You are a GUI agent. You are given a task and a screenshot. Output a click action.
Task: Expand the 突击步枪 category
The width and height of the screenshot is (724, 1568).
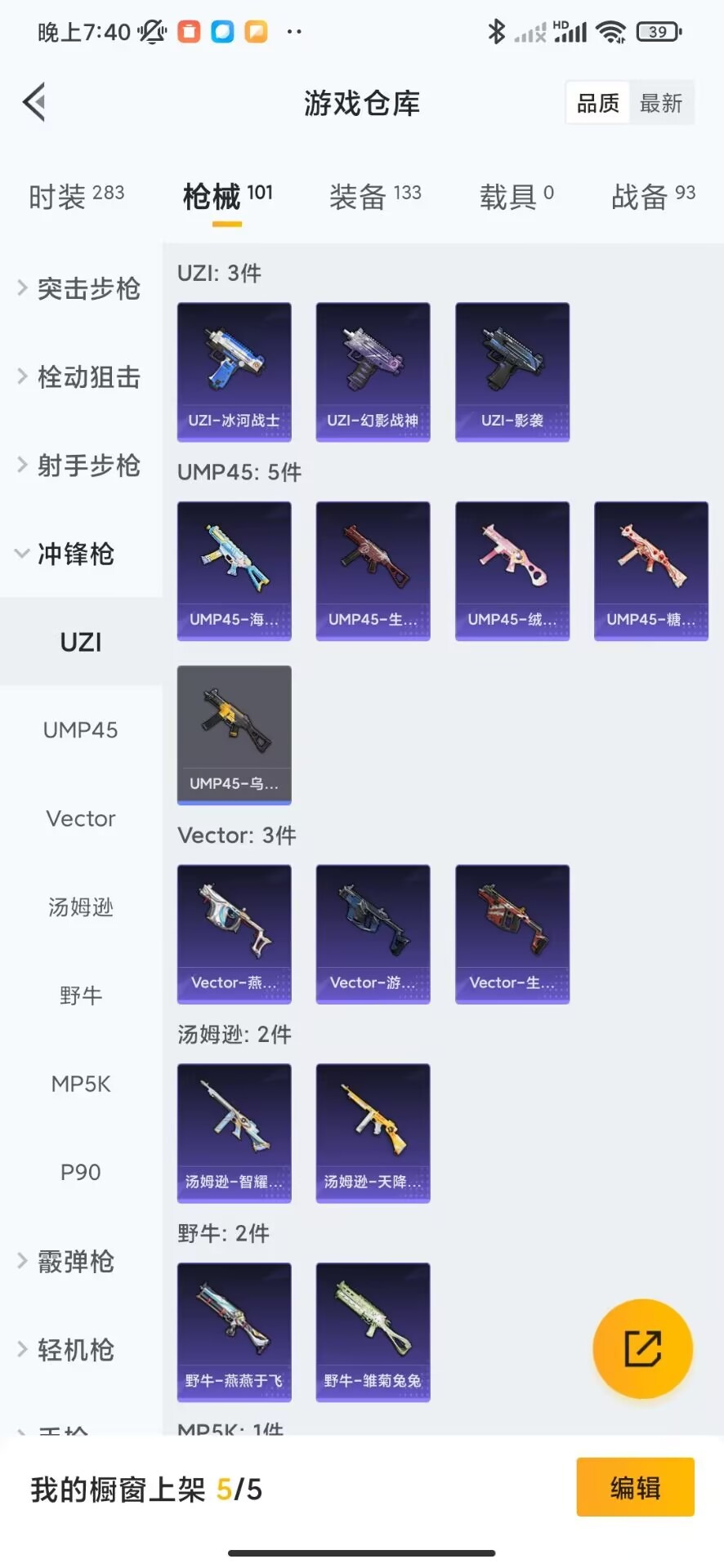click(80, 288)
